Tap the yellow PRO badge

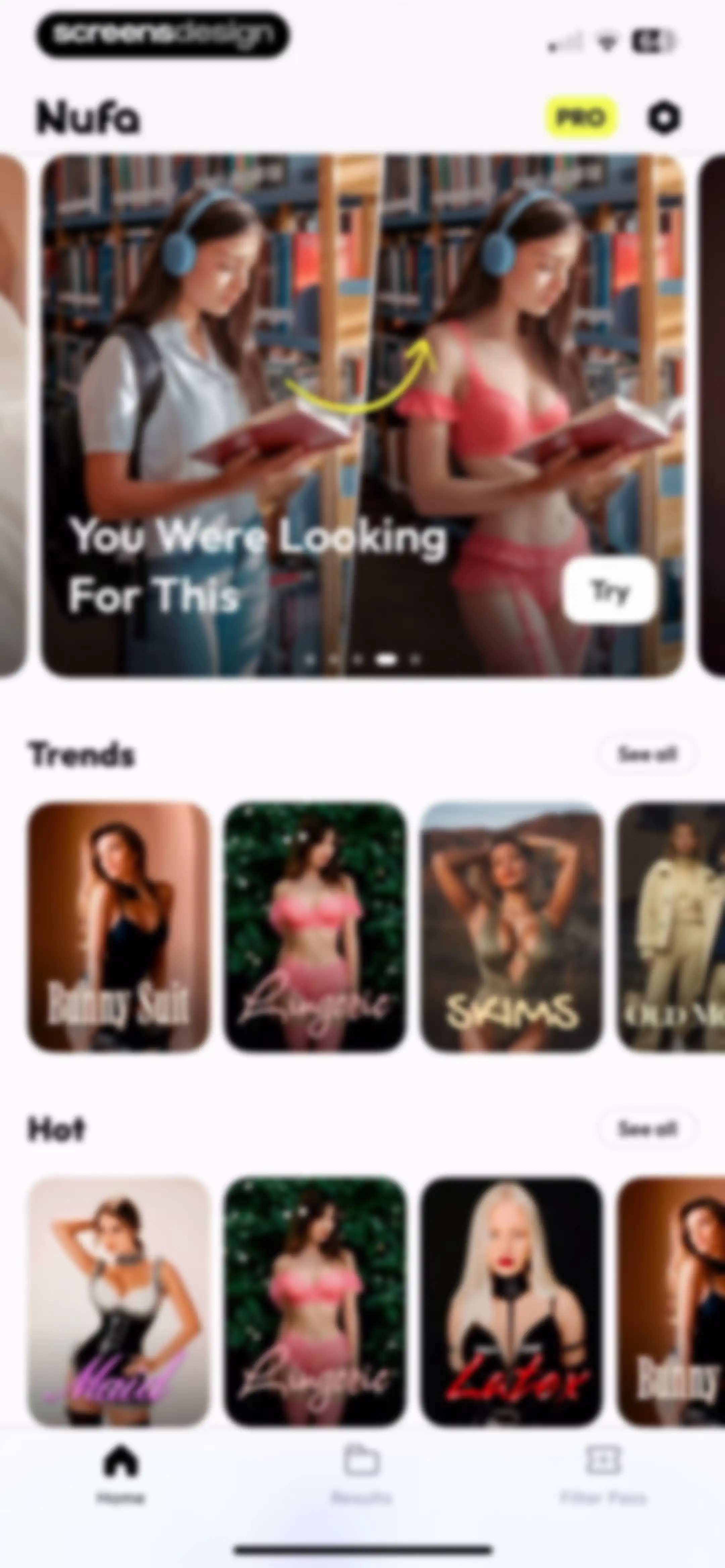pyautogui.click(x=580, y=117)
